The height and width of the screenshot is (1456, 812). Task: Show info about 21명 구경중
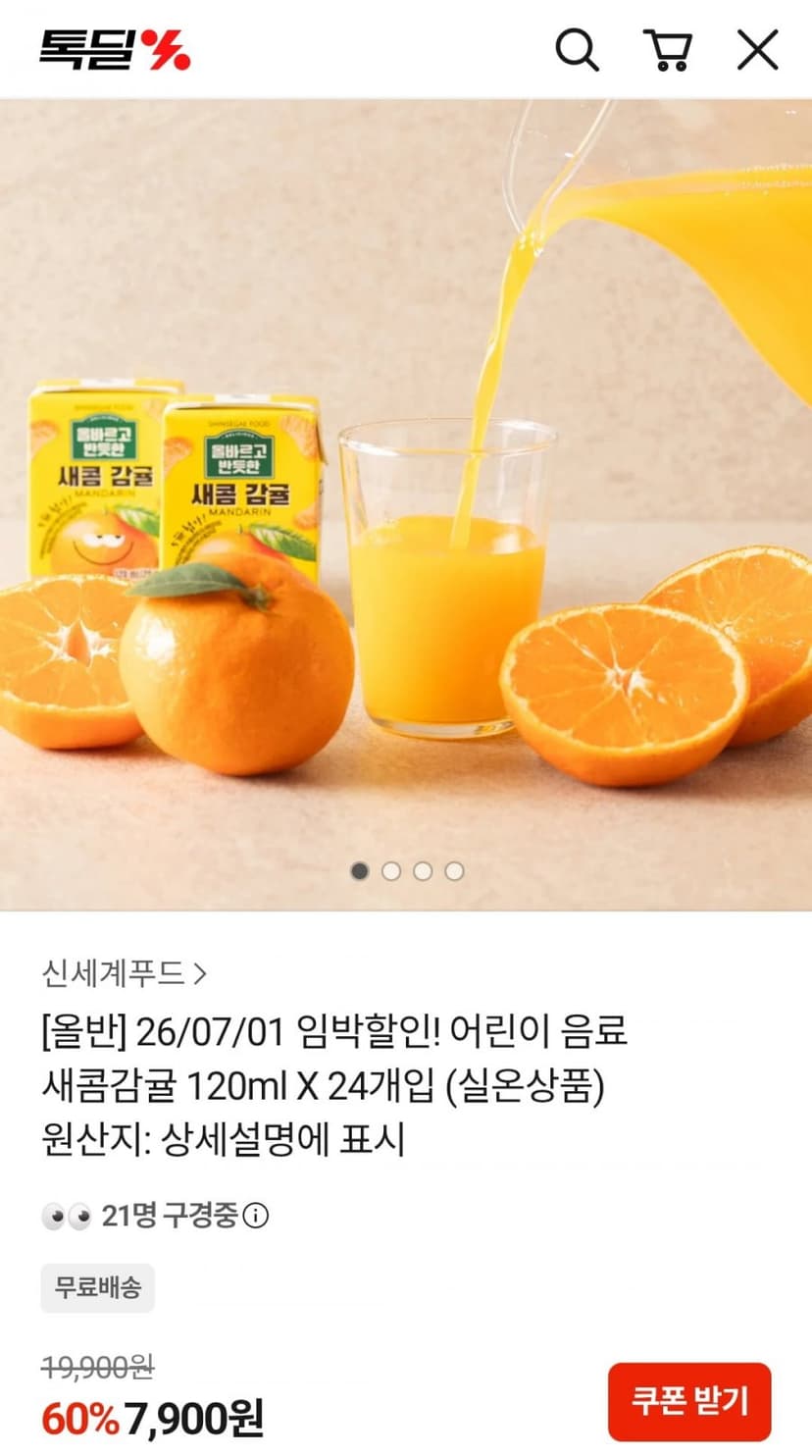tap(256, 1217)
